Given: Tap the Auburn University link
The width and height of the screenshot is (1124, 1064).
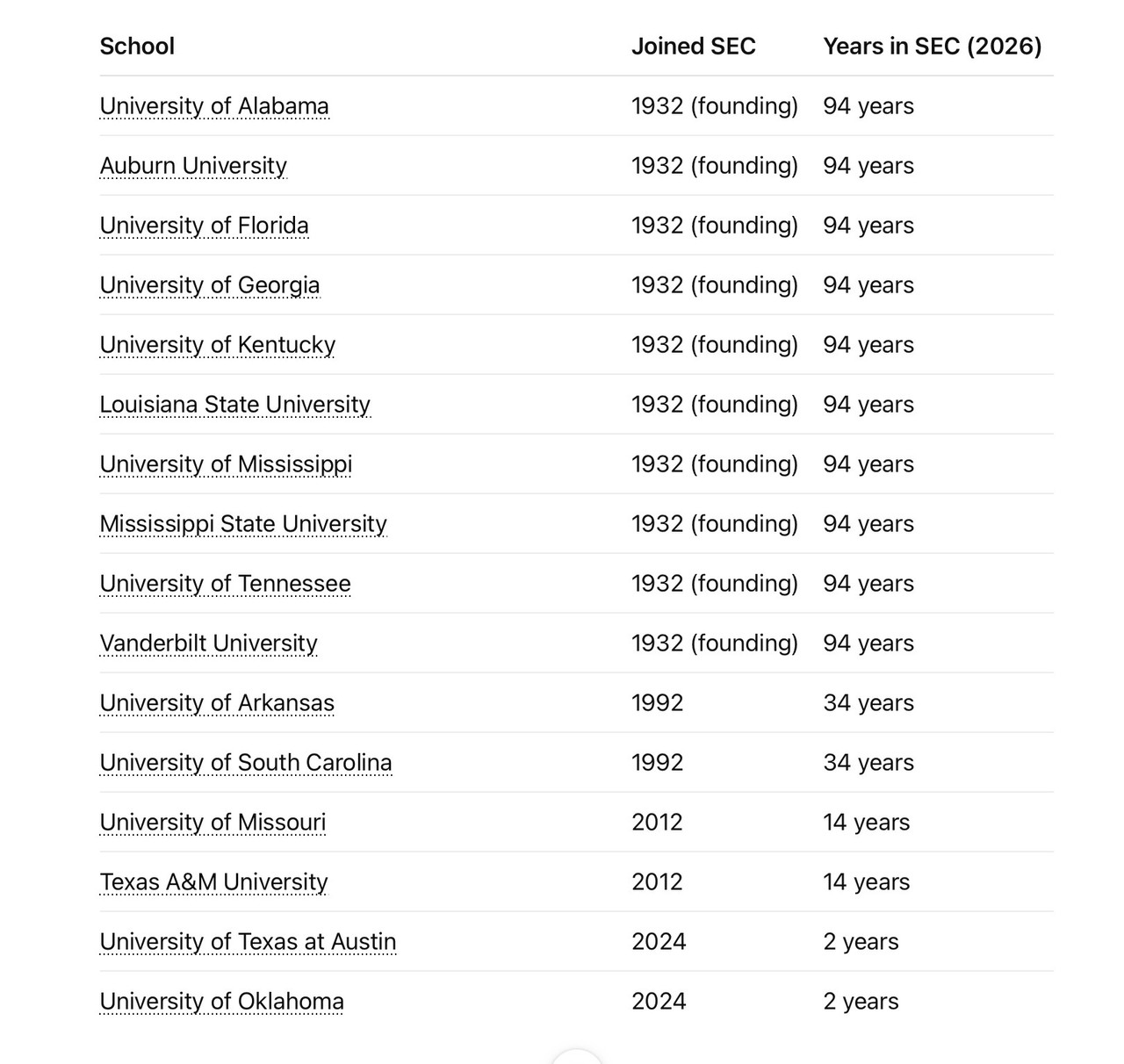Looking at the screenshot, I should tap(193, 166).
